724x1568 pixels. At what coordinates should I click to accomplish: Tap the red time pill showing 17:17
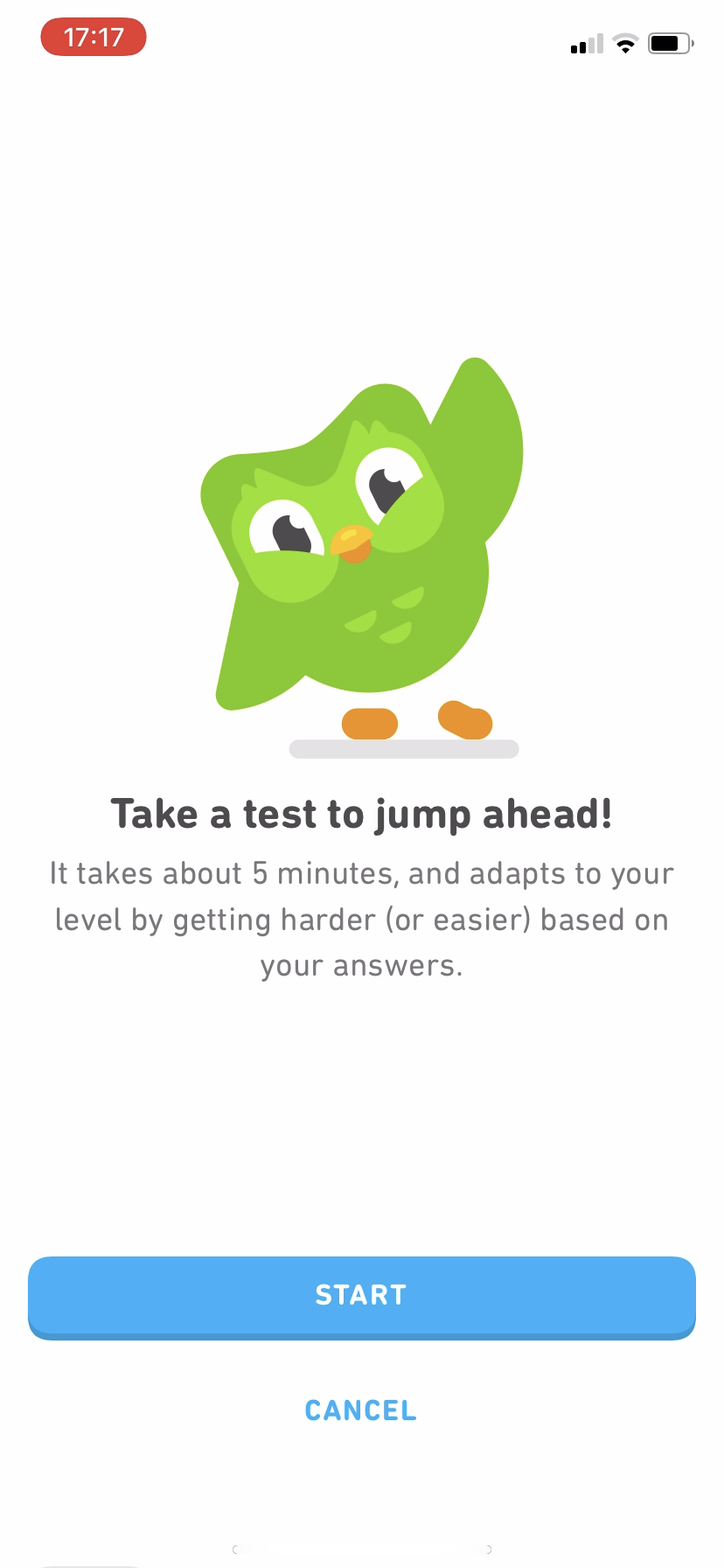(93, 37)
